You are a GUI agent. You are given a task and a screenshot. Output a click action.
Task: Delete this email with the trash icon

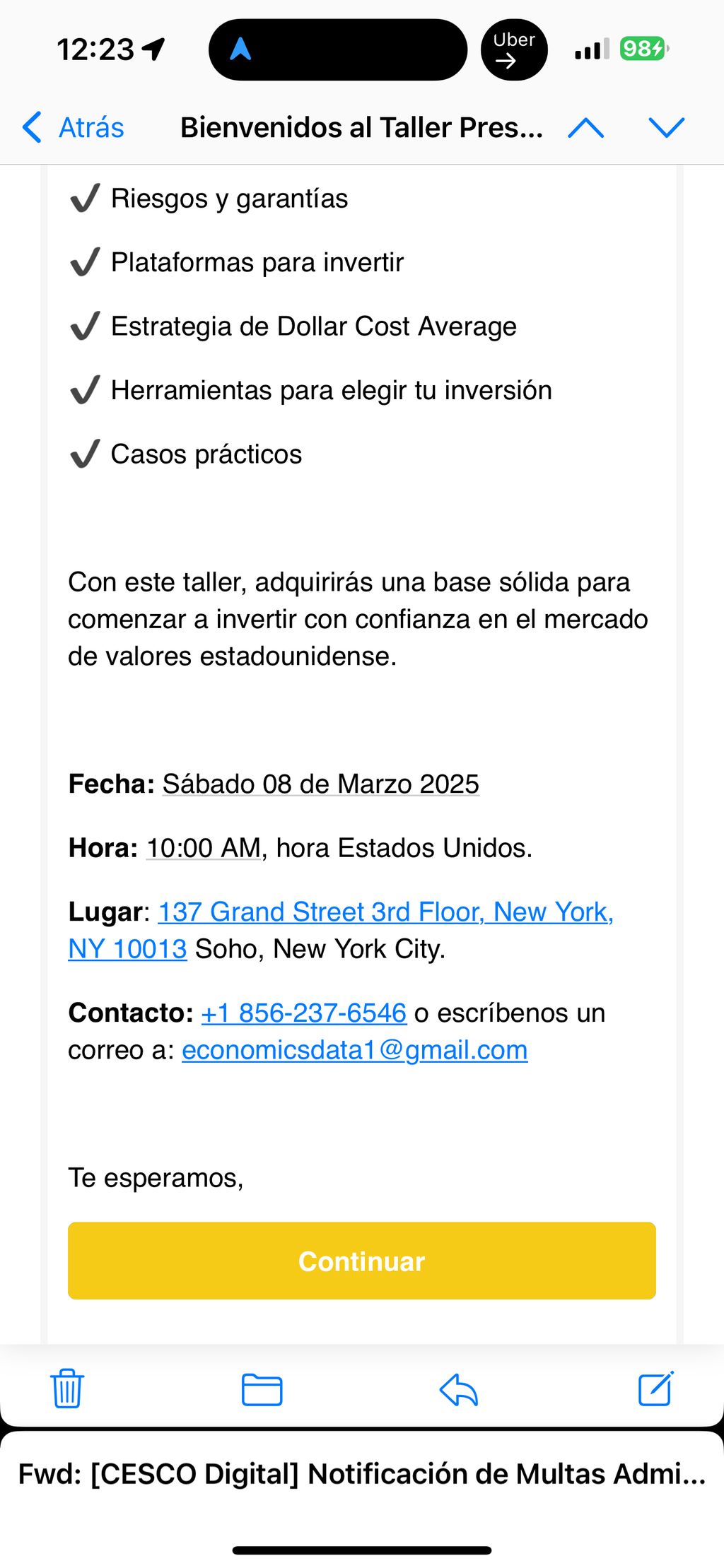[67, 1388]
